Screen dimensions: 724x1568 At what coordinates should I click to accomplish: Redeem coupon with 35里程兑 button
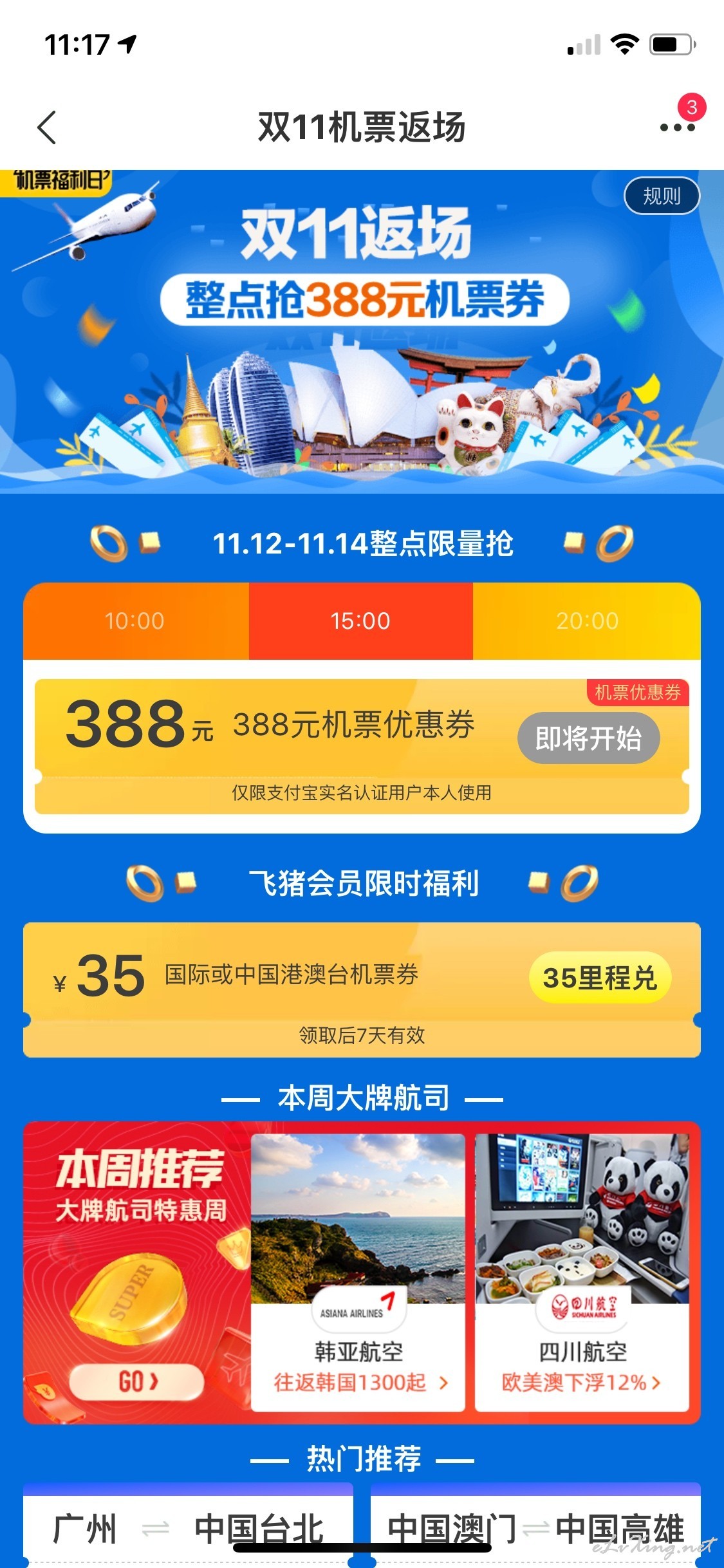click(x=600, y=978)
